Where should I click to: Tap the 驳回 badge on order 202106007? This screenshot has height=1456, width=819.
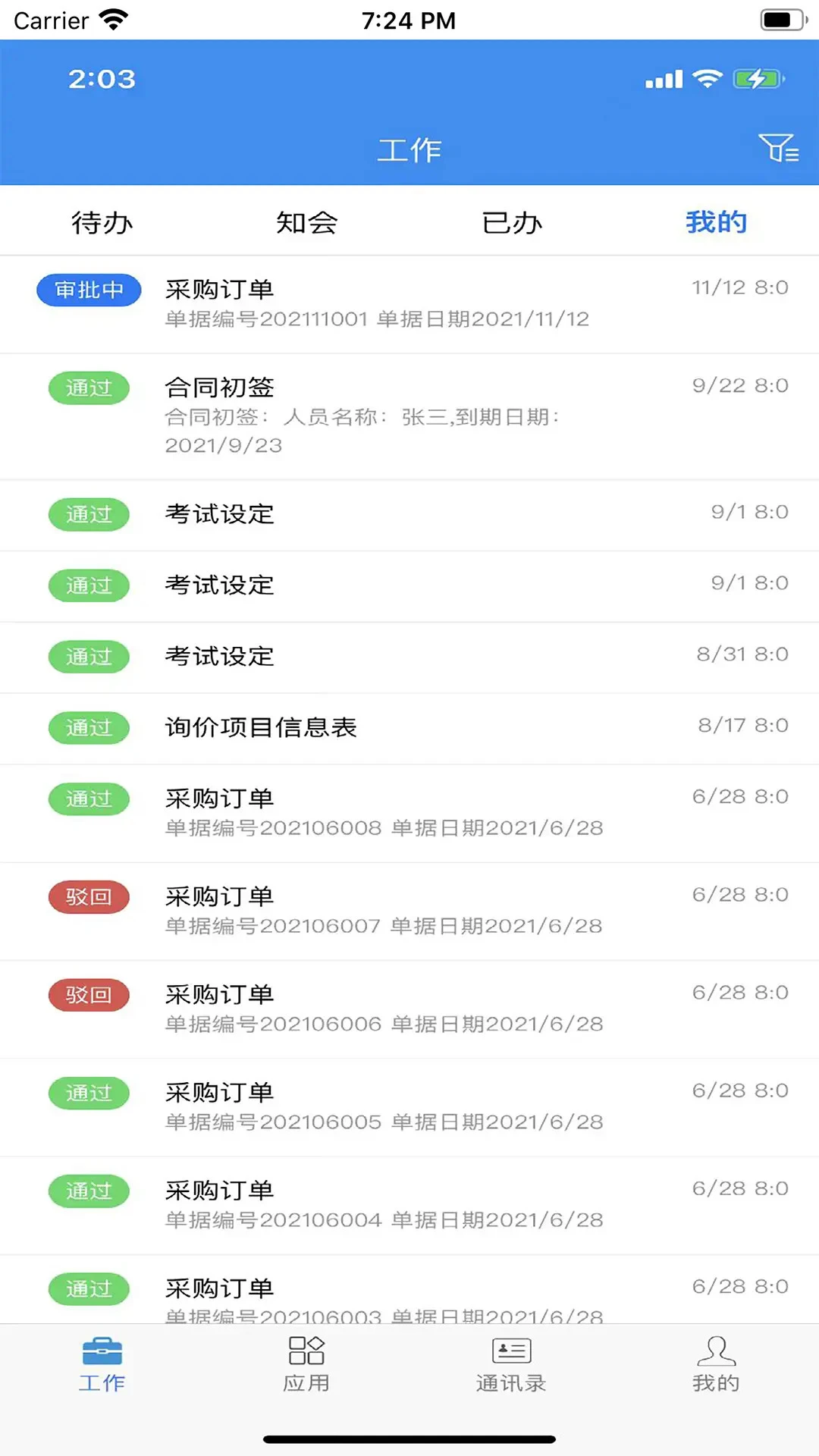click(88, 896)
